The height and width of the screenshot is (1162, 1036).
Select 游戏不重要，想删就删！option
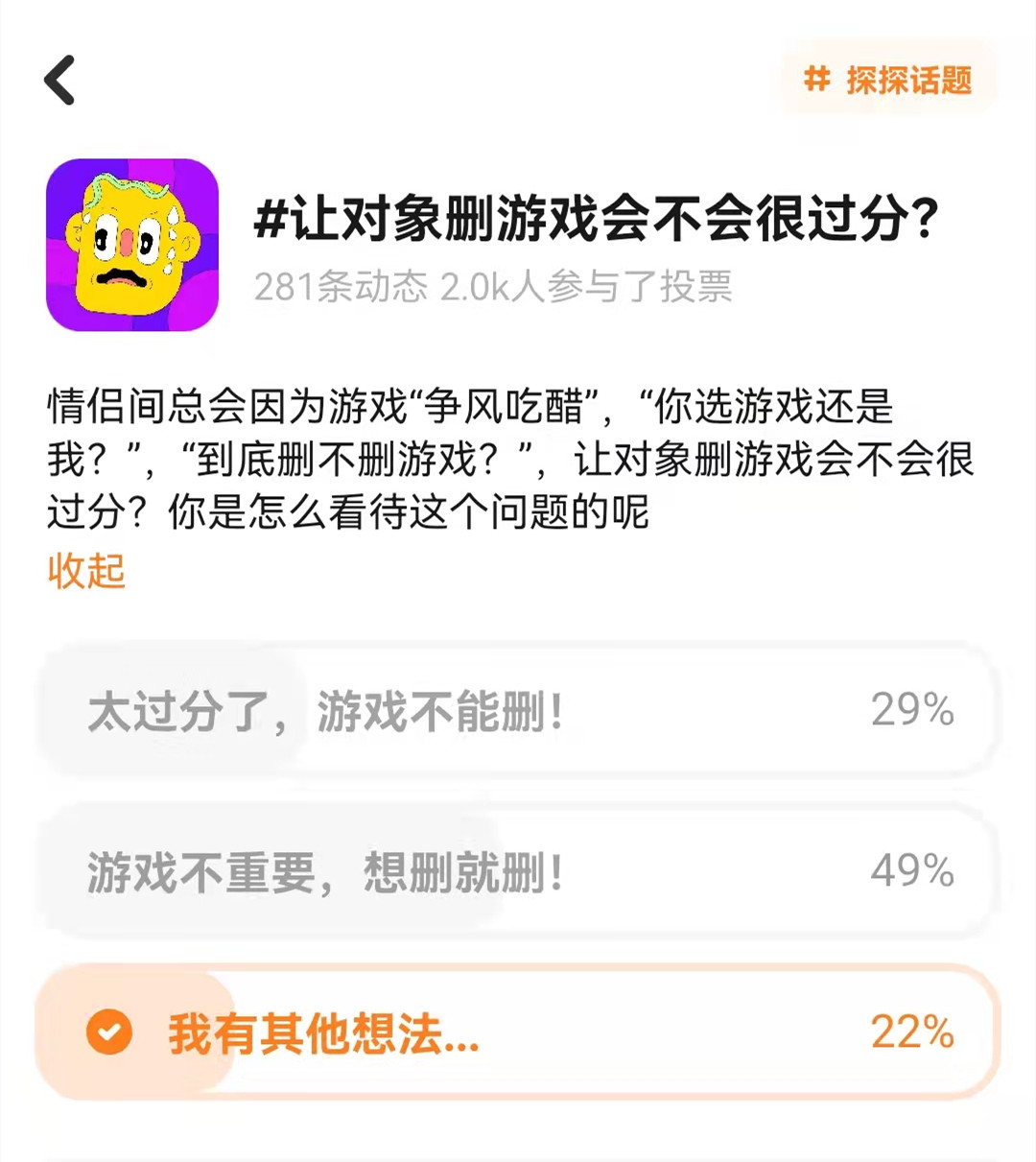coord(518,873)
